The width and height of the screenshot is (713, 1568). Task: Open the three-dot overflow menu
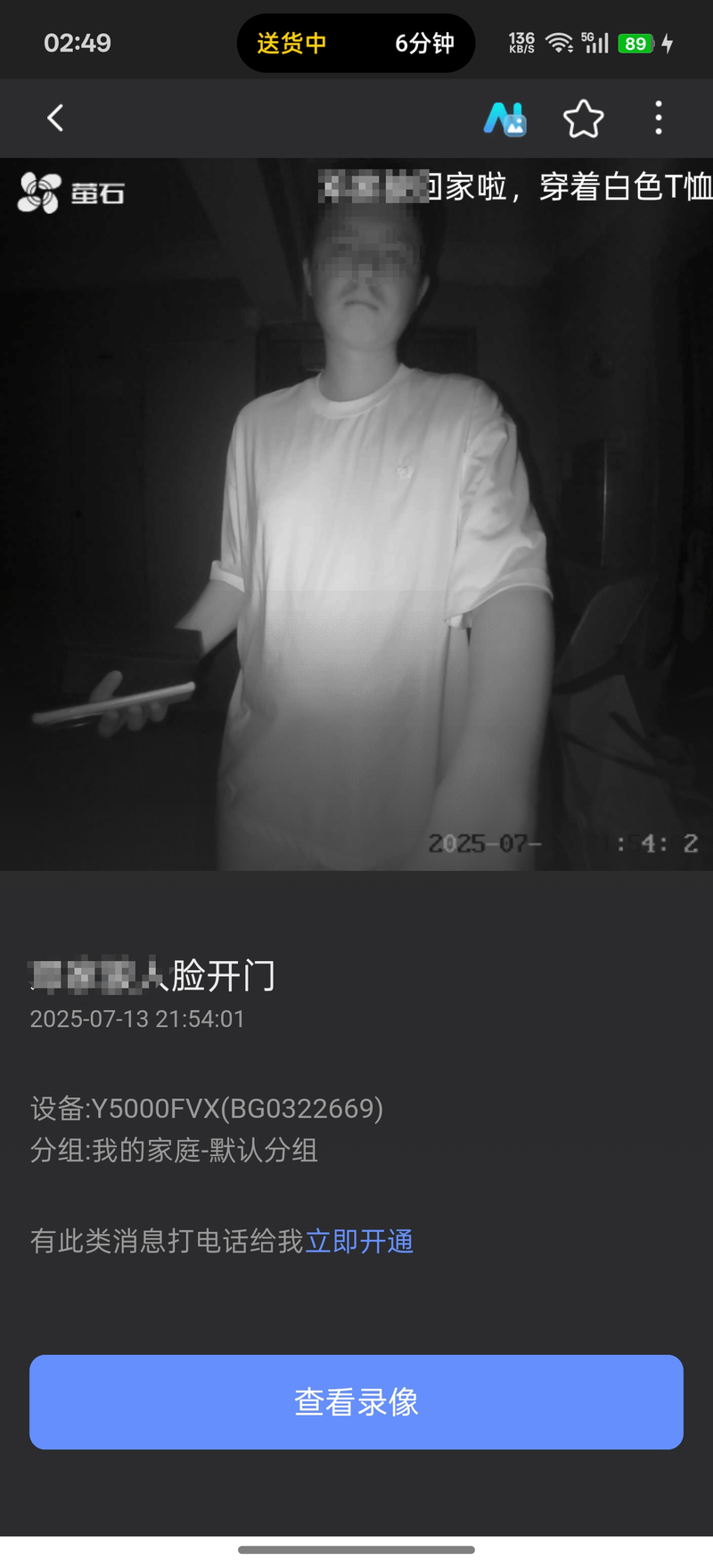pyautogui.click(x=659, y=118)
